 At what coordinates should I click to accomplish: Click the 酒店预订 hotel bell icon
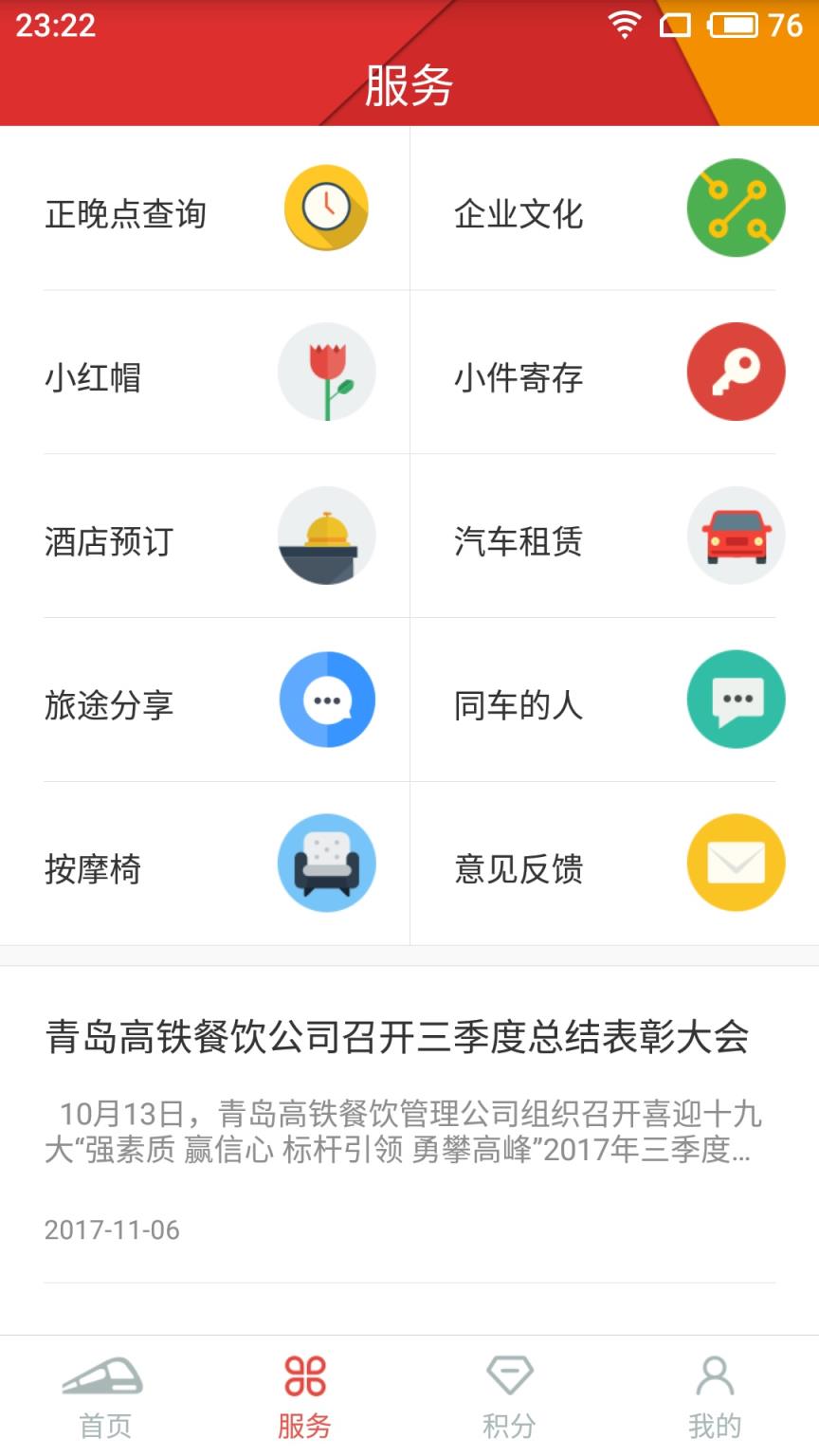click(325, 536)
